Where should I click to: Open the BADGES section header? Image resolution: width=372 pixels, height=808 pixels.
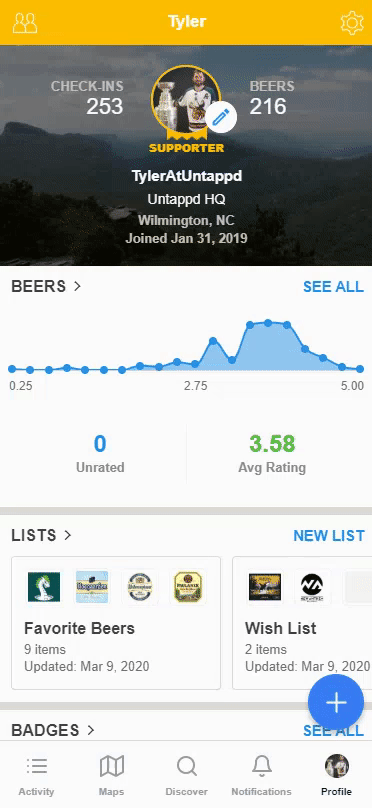53,730
